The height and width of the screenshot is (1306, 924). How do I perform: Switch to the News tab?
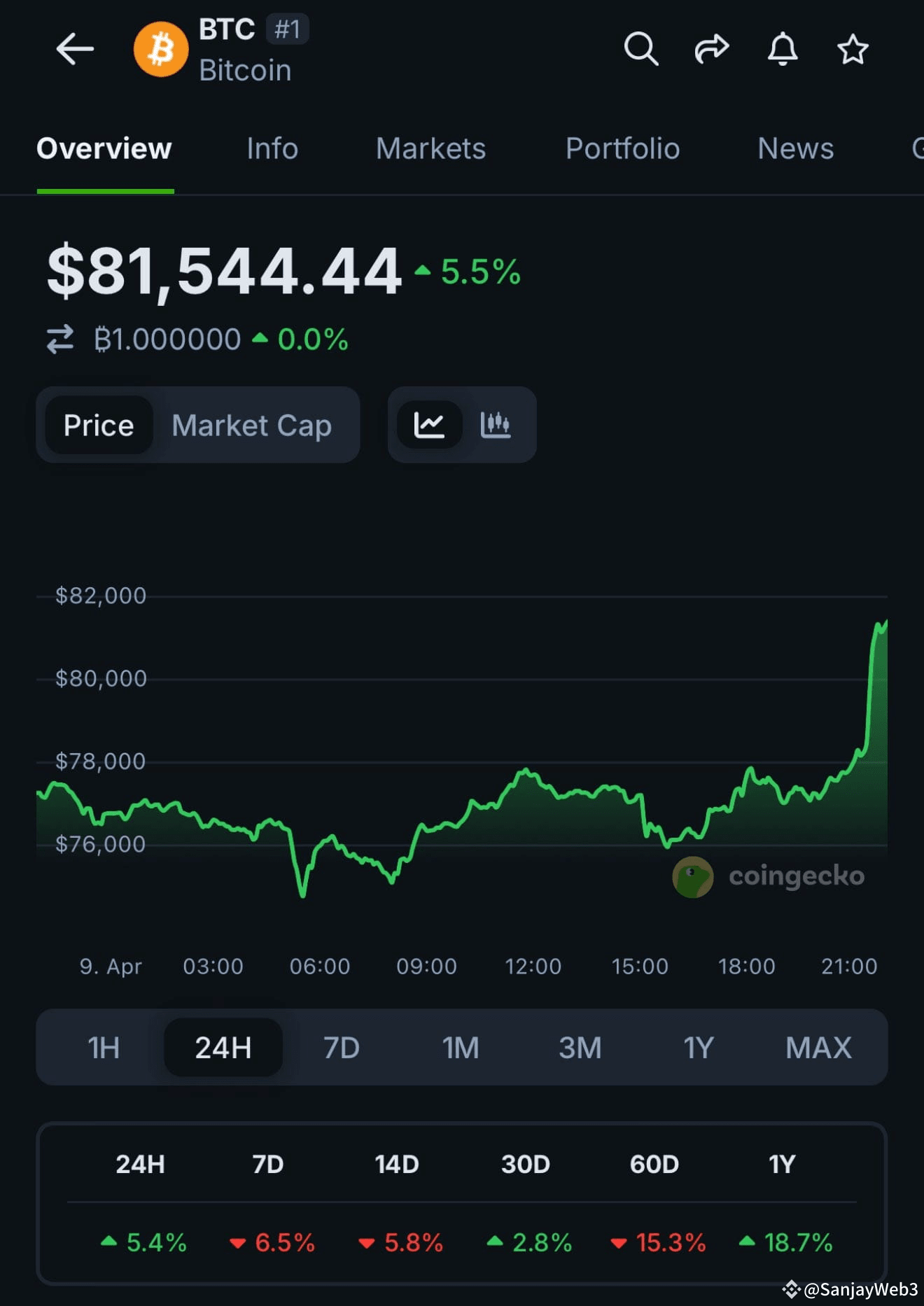795,148
